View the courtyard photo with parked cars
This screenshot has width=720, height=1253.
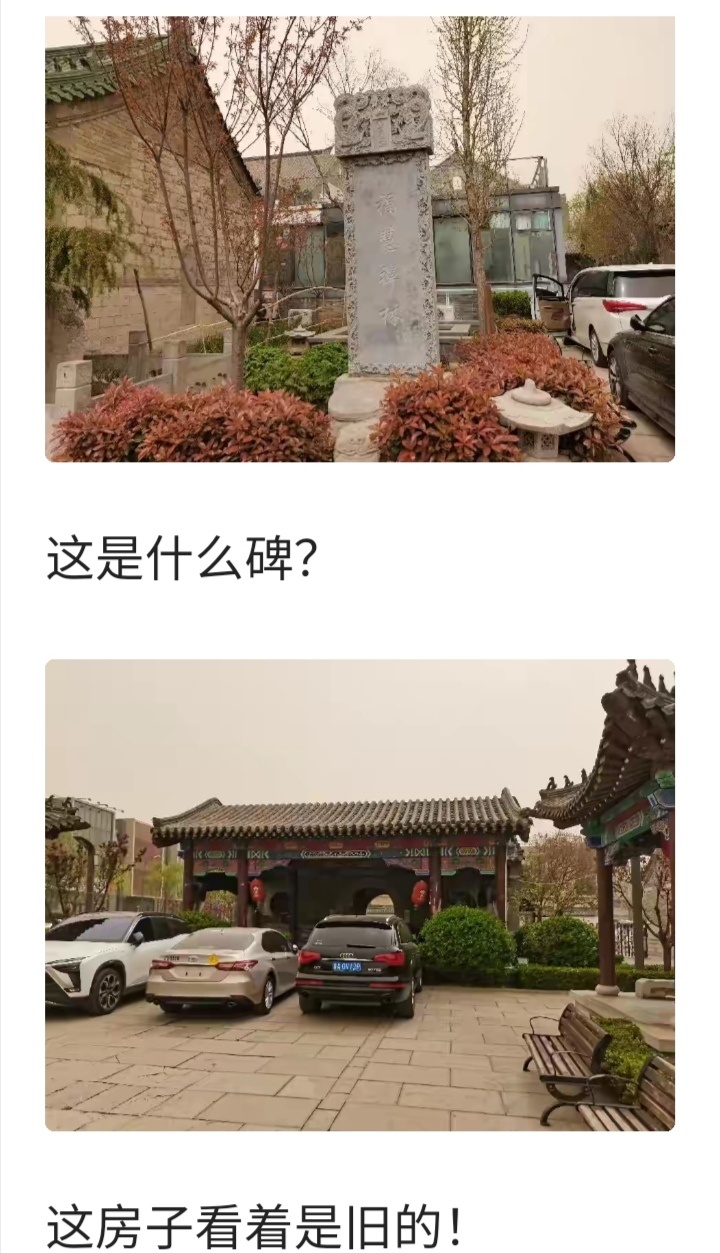[x=360, y=894]
